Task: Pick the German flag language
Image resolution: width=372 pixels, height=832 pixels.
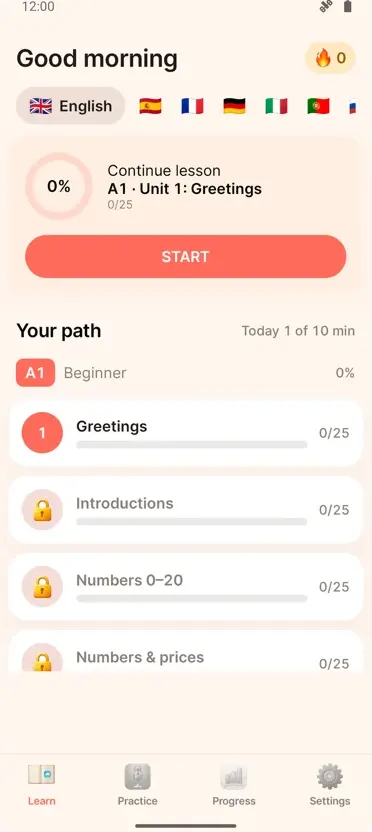Action: [234, 106]
